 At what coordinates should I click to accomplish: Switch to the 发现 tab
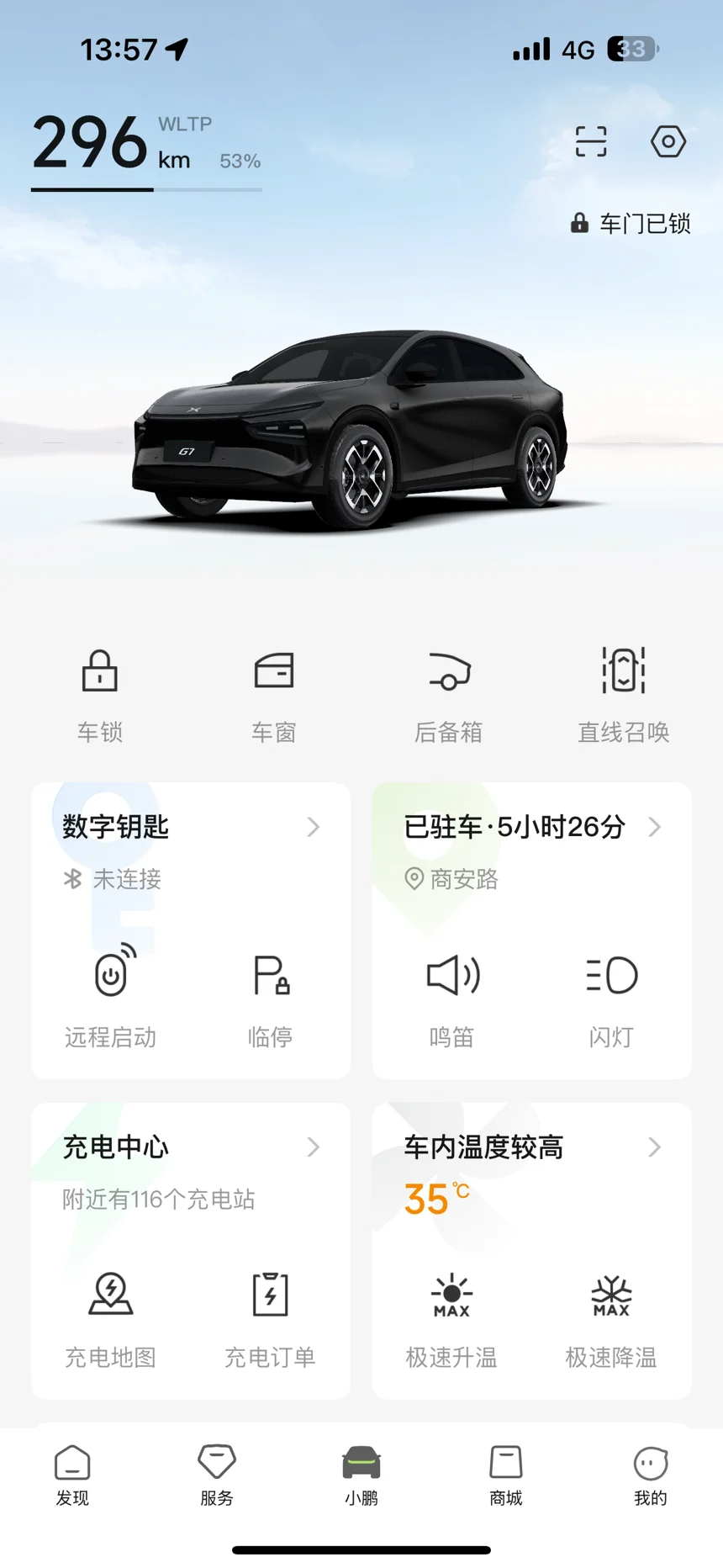(x=72, y=1475)
